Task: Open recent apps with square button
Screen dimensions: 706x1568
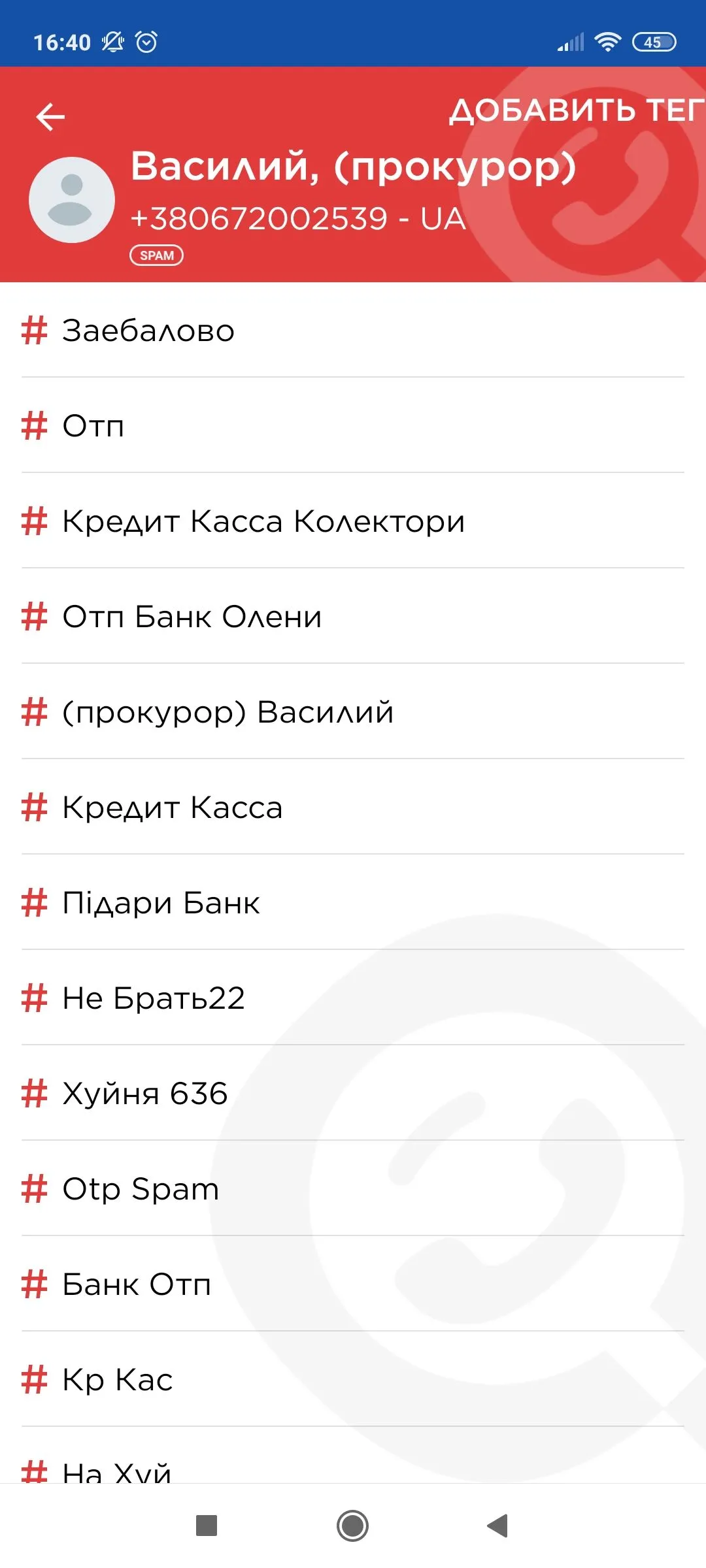Action: coord(207,1526)
